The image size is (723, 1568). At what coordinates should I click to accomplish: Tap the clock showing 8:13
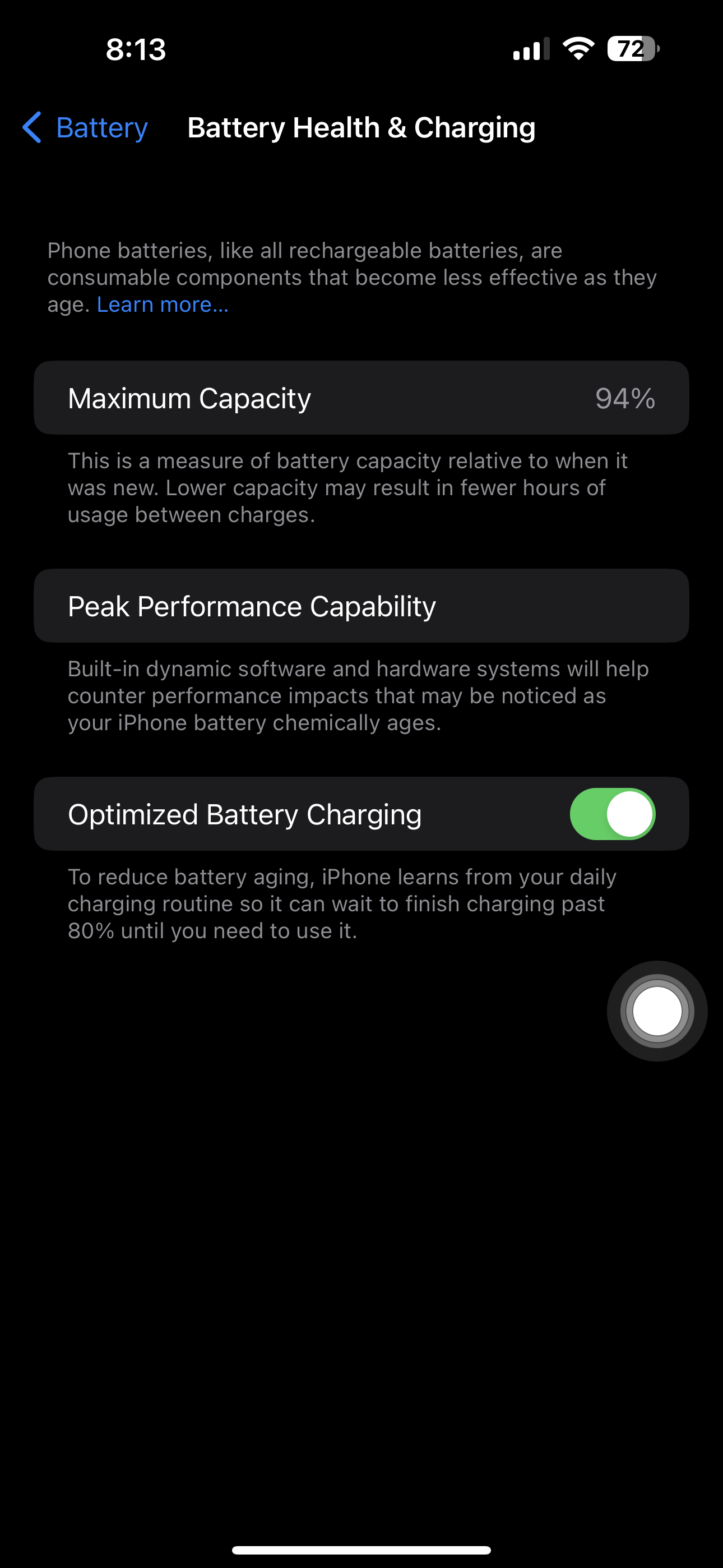tap(135, 50)
